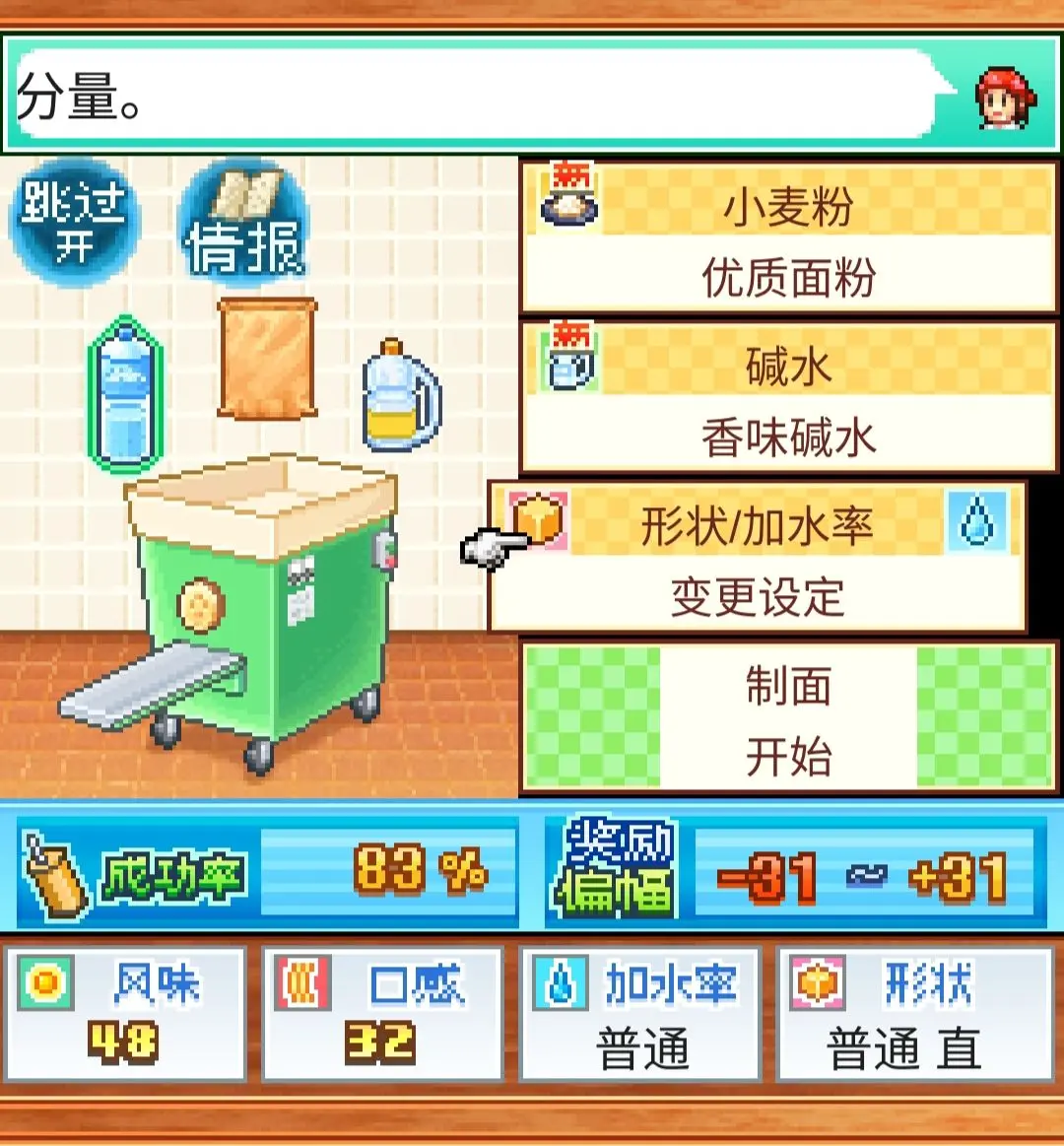Select the 小麦粉 优质面粉 option
1064x1146 pixels.
point(788,239)
